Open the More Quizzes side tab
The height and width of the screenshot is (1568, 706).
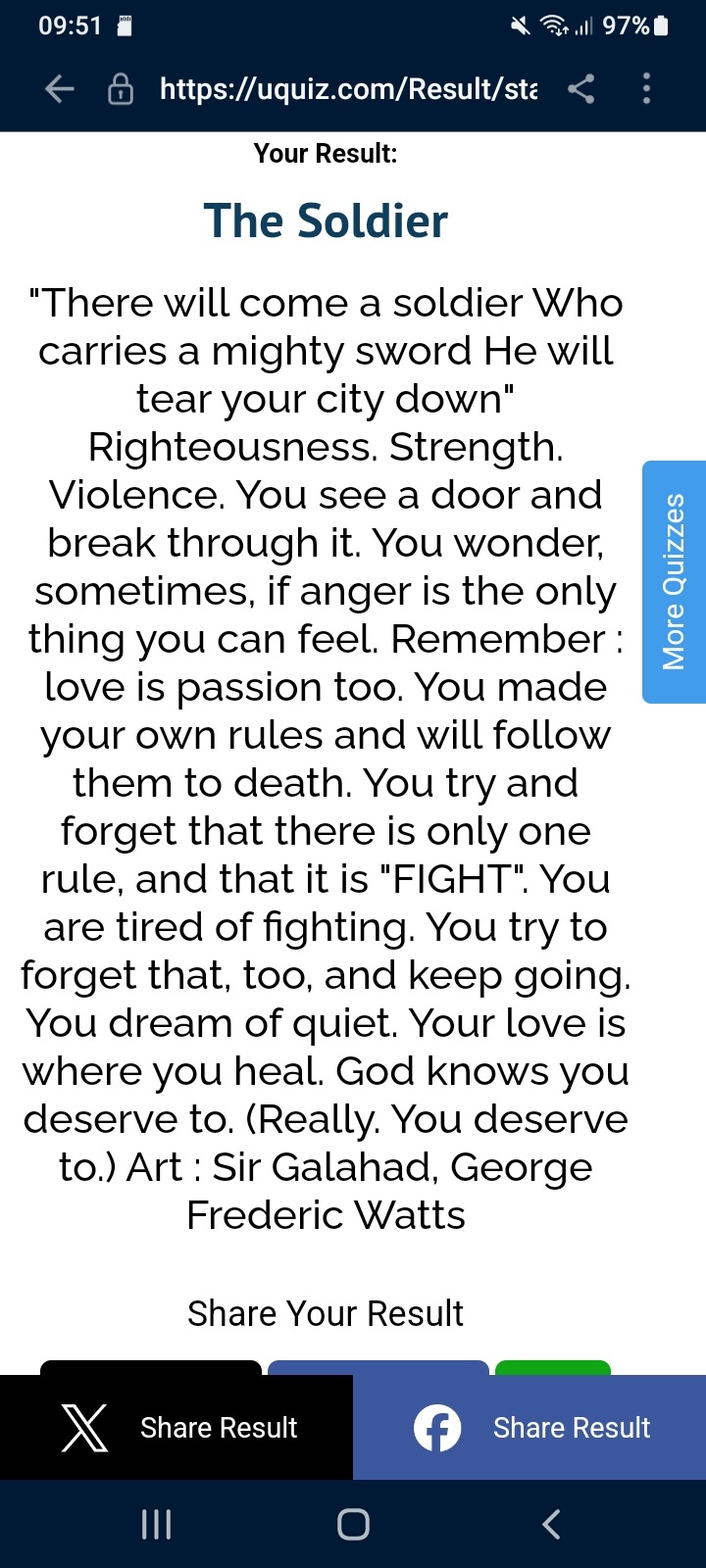[x=674, y=582]
